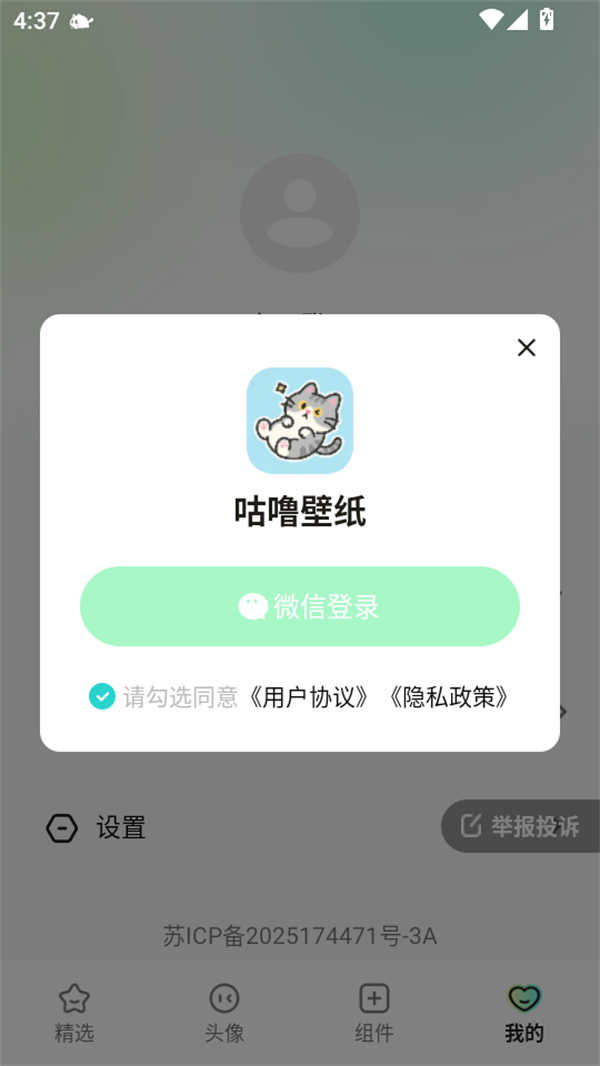Close the login dialog
Image resolution: width=600 pixels, height=1066 pixels.
(526, 347)
